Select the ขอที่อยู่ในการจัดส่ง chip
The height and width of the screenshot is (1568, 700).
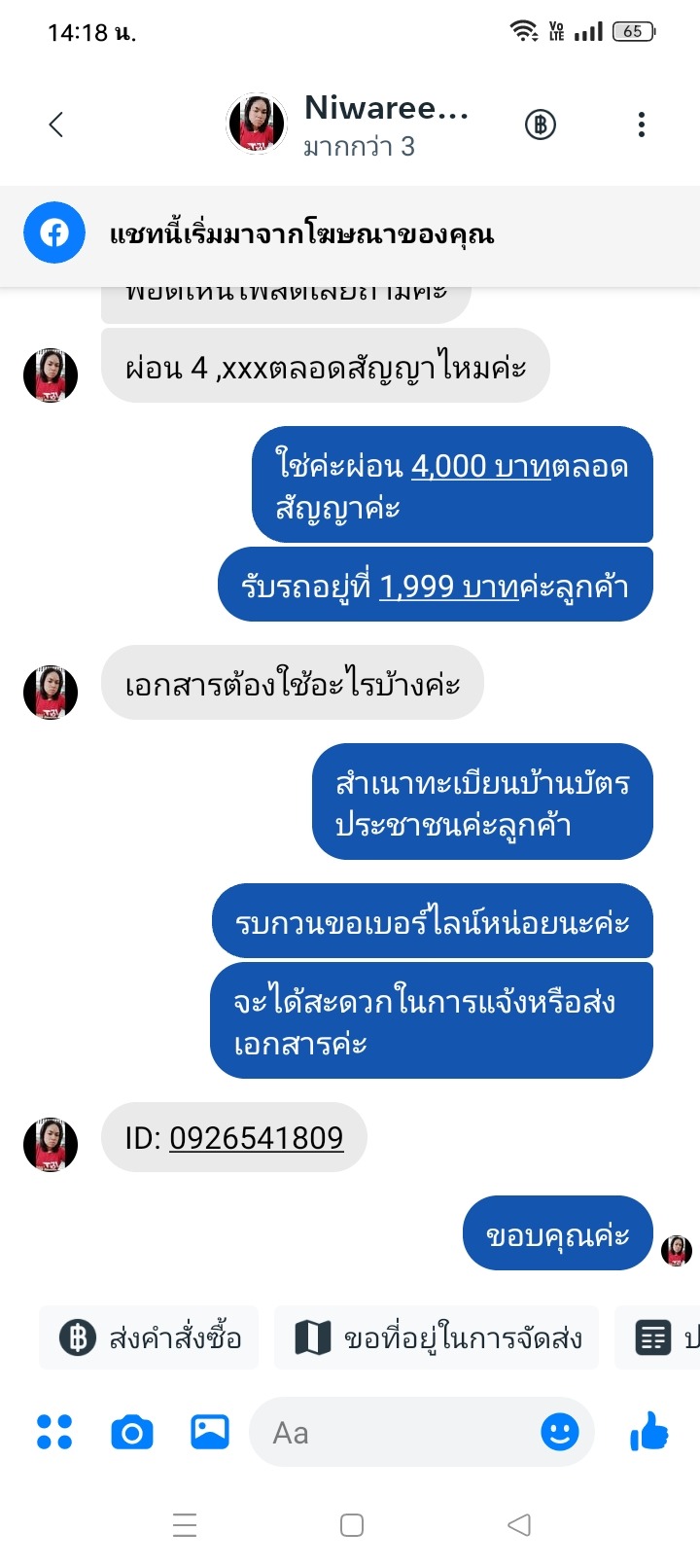pos(437,1338)
